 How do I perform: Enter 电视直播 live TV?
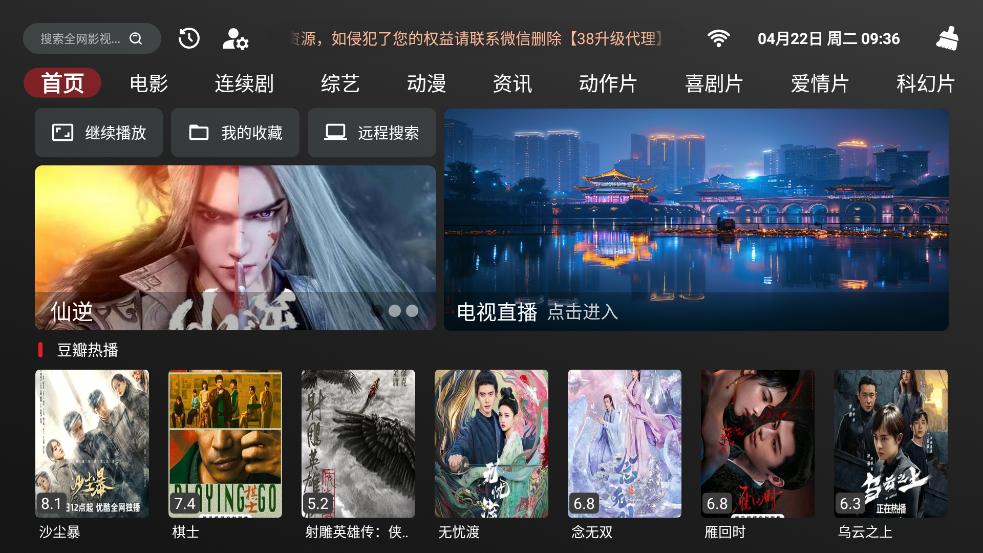point(696,220)
